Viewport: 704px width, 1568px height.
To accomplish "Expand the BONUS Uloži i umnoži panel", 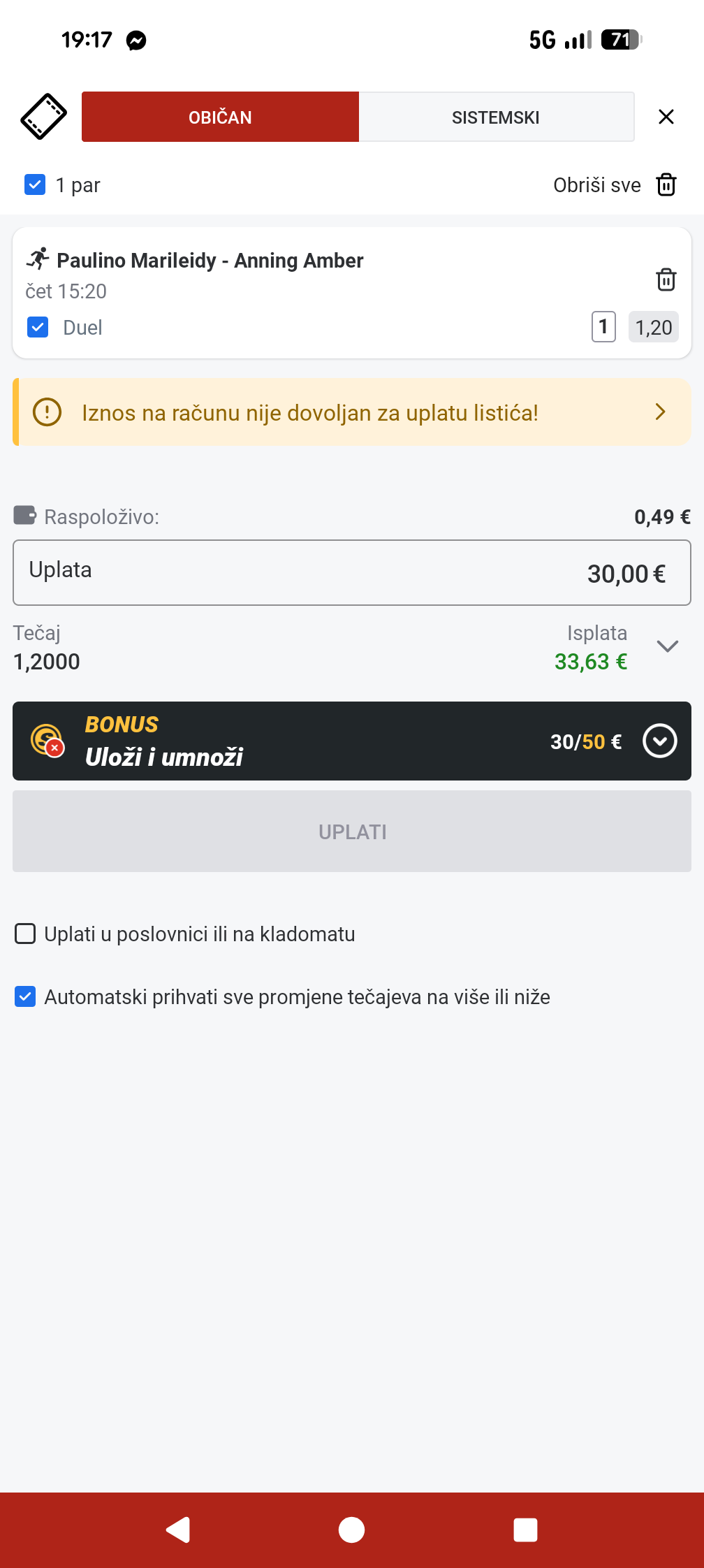I will (x=660, y=741).
